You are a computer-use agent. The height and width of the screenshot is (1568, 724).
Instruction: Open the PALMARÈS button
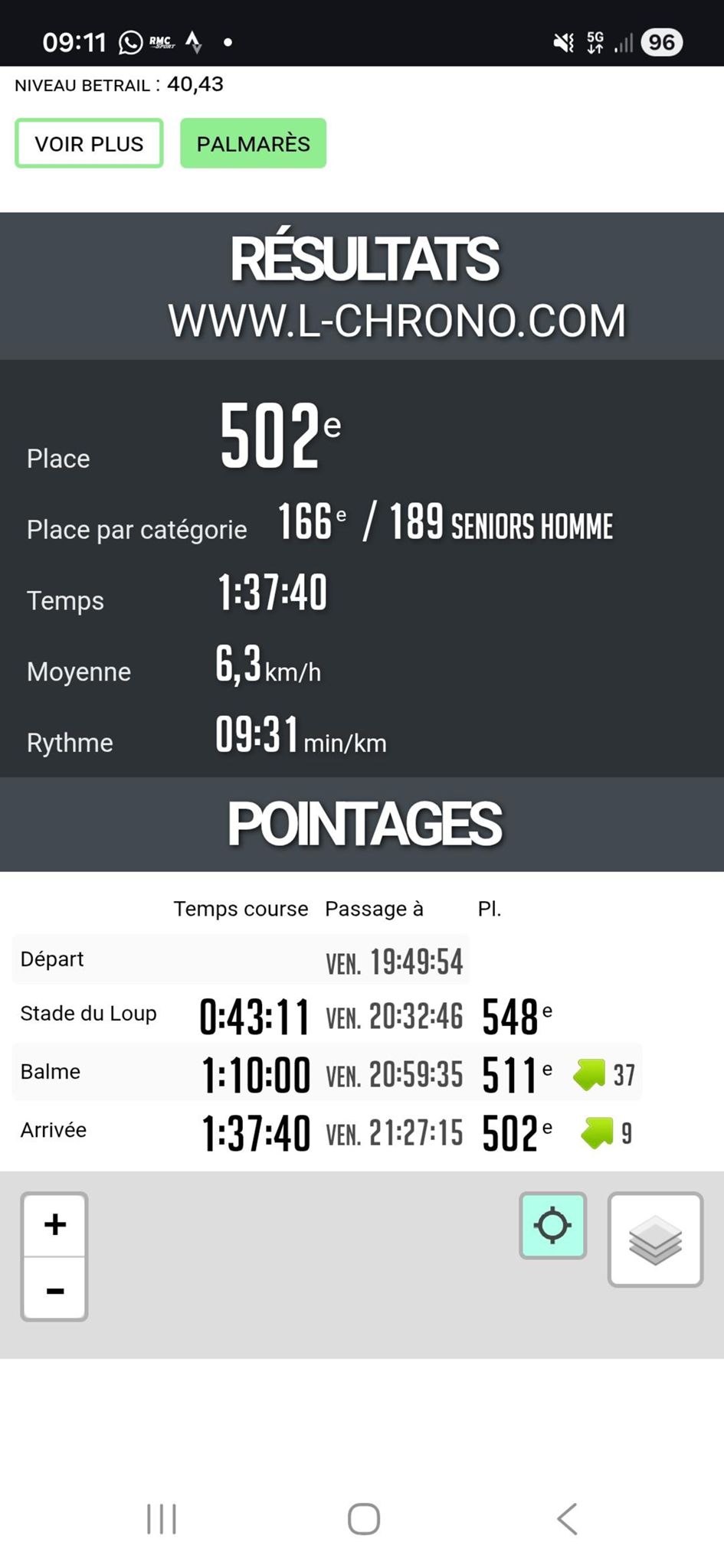tap(253, 143)
